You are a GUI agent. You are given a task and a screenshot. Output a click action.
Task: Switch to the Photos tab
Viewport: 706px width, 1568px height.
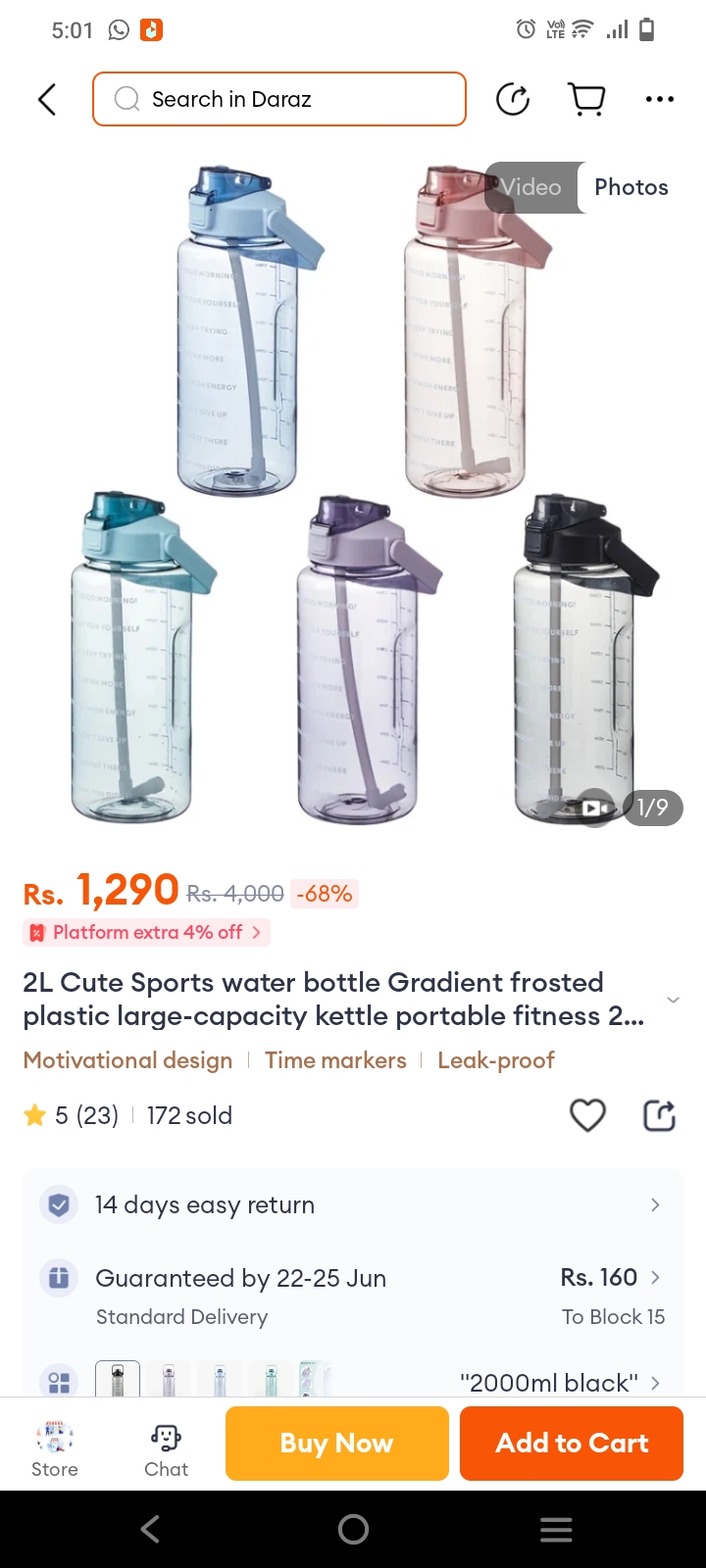point(631,187)
